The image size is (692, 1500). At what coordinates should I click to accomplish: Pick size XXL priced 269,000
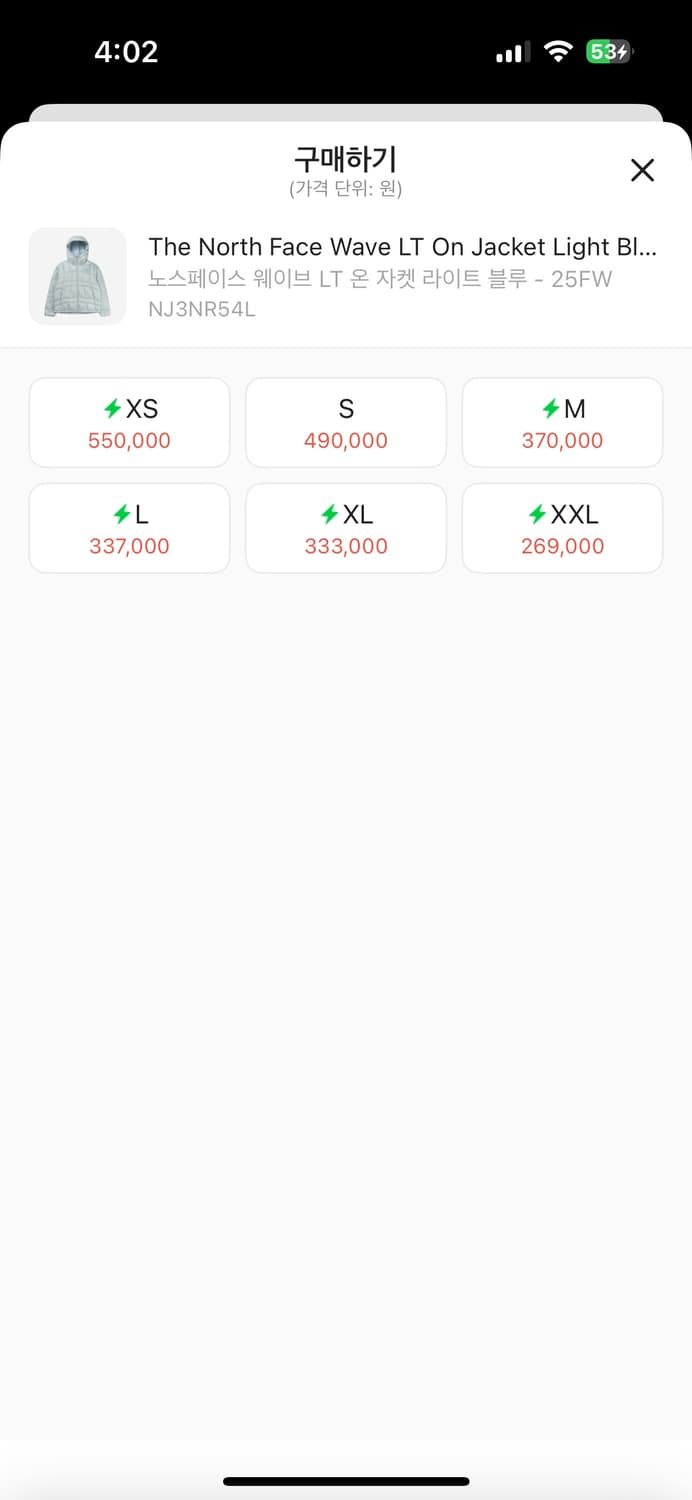coord(562,529)
